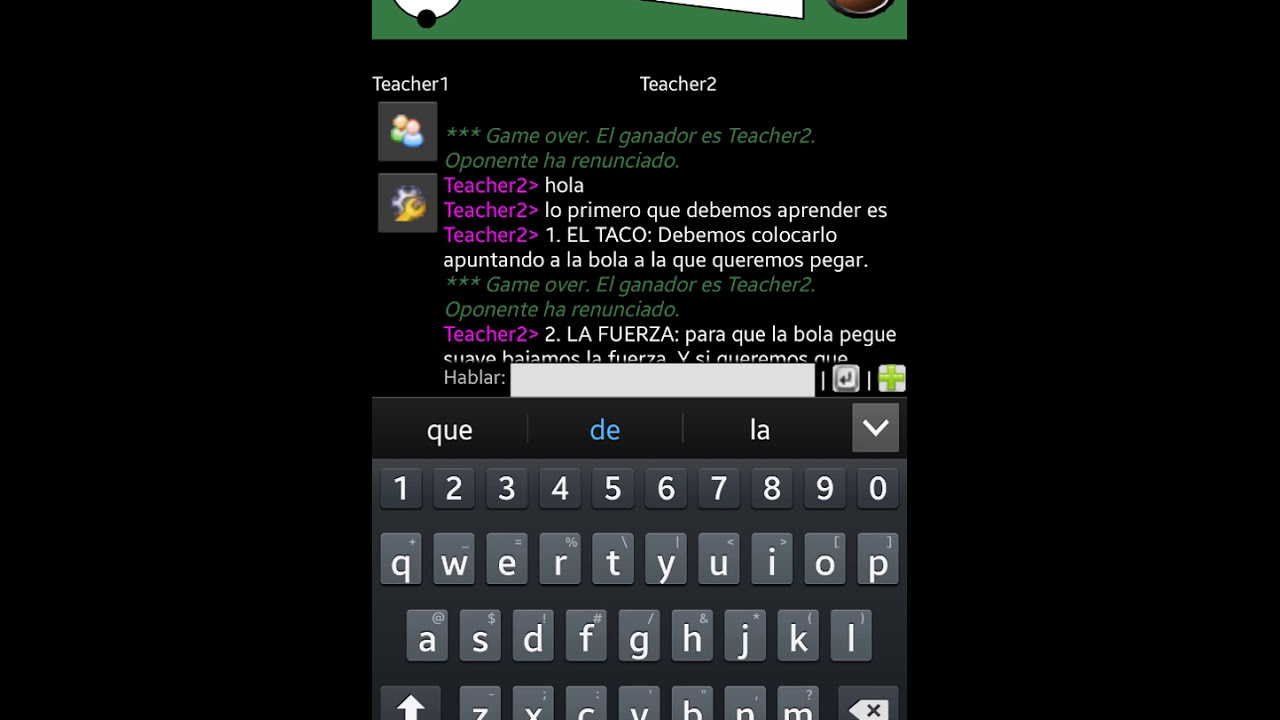Viewport: 1280px width, 720px height.
Task: Send the chat message with enter icon
Action: click(846, 379)
